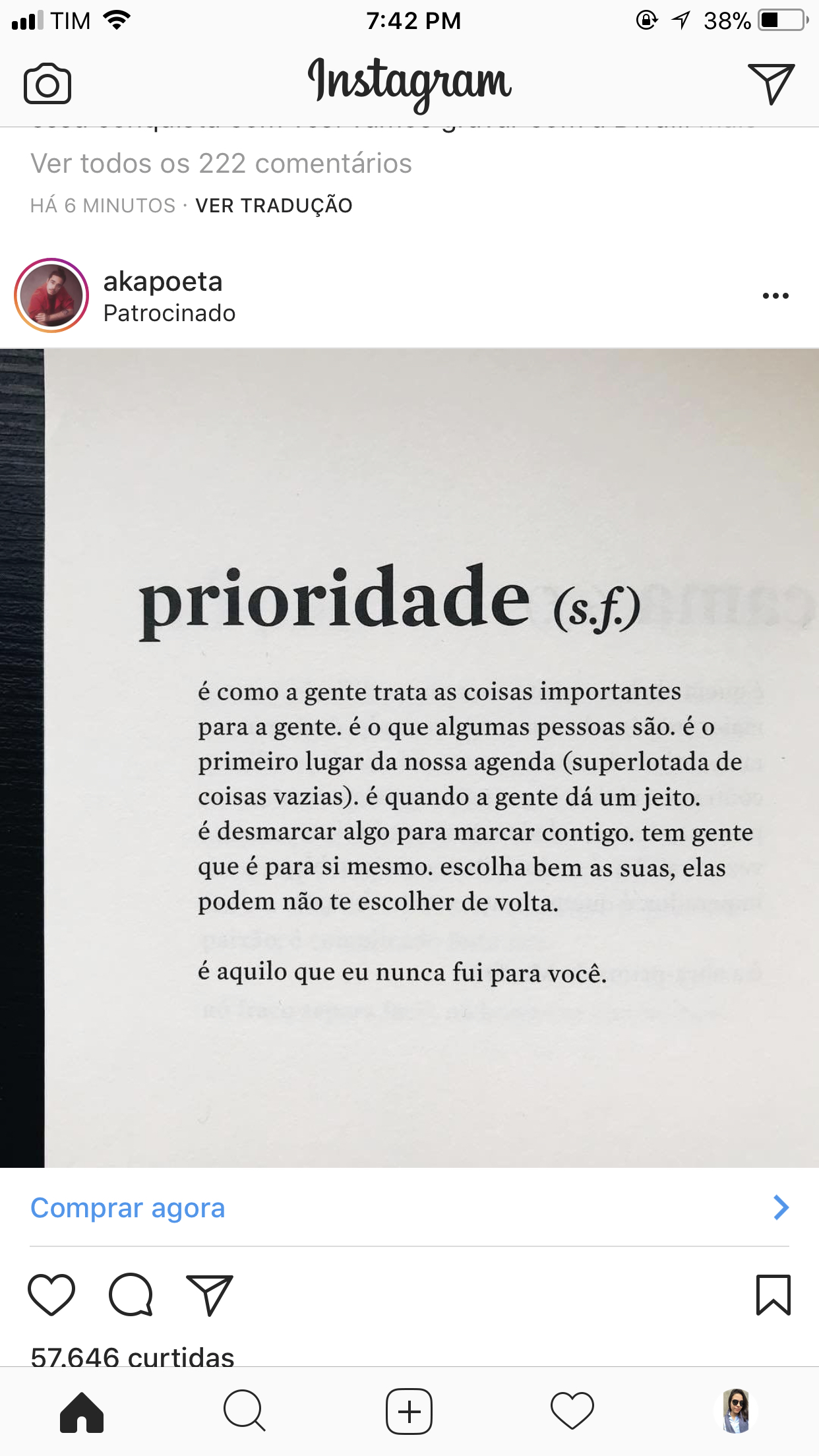Comment on akapoeta's post
The width and height of the screenshot is (819, 1456).
coord(131,1295)
